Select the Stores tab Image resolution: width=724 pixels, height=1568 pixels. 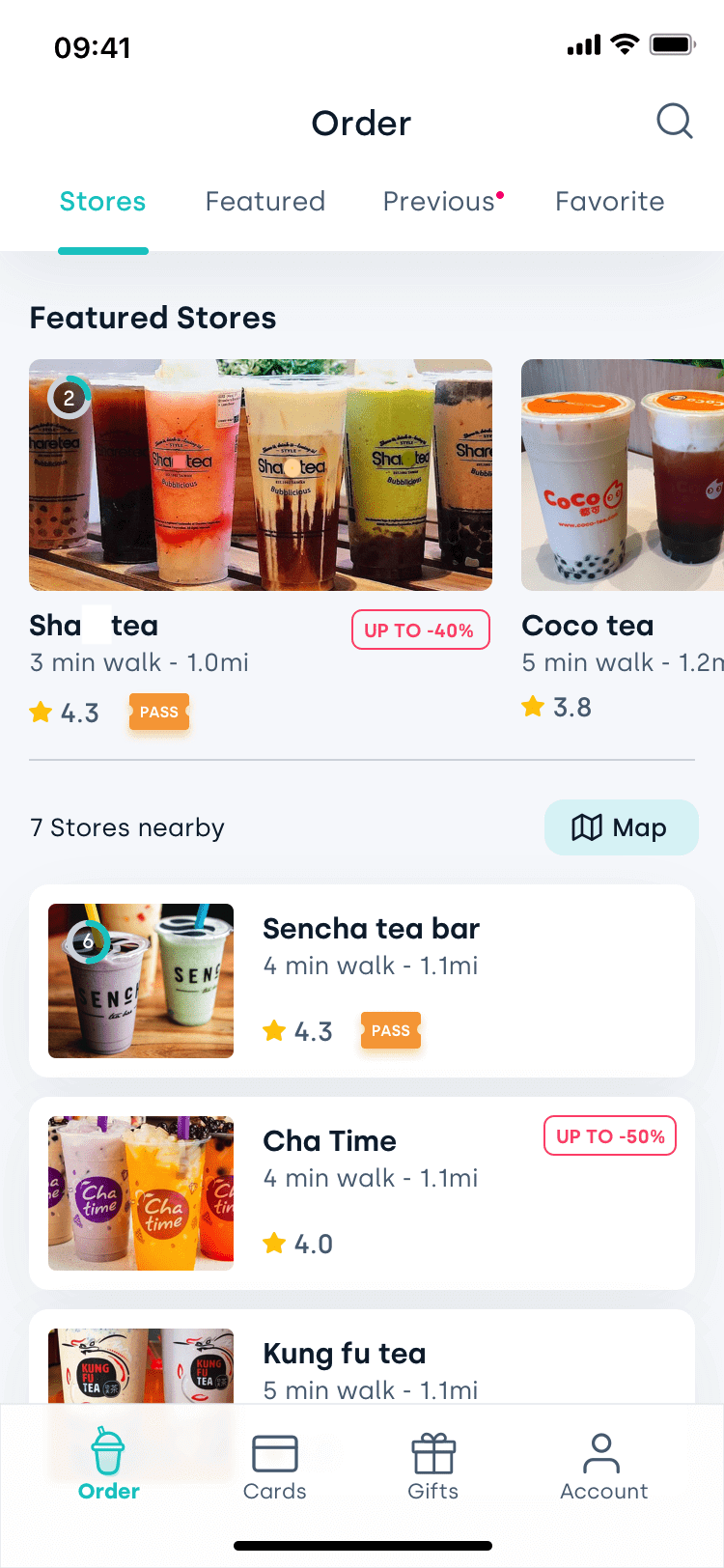[102, 201]
